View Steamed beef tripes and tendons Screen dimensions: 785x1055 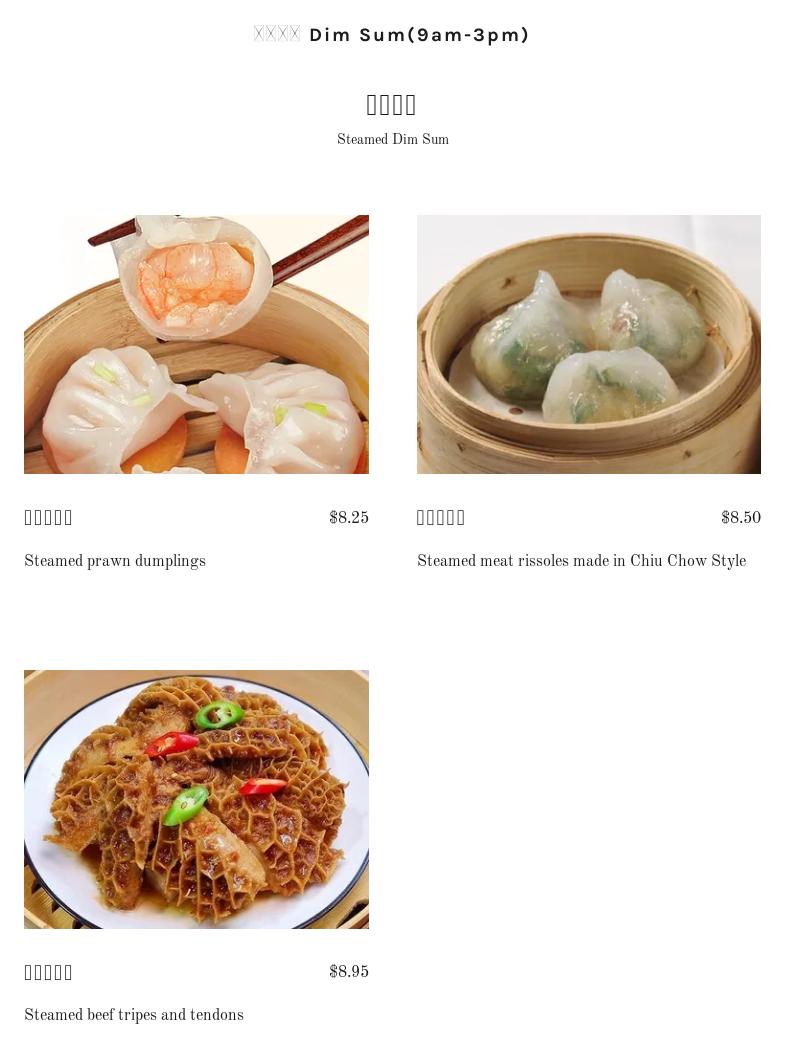click(x=196, y=799)
